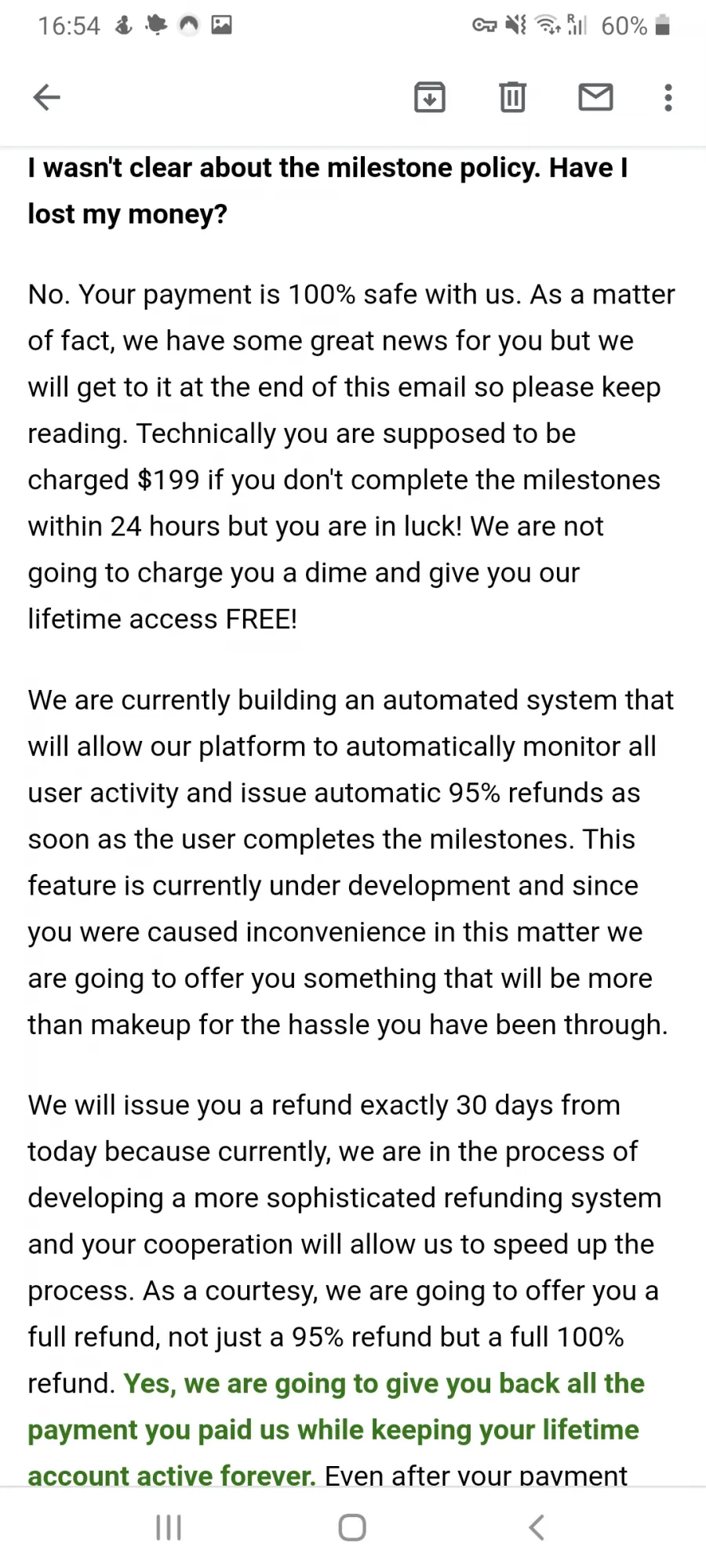Open the three-dot overflow menu
Viewport: 706px width, 1568px height.
tap(668, 97)
